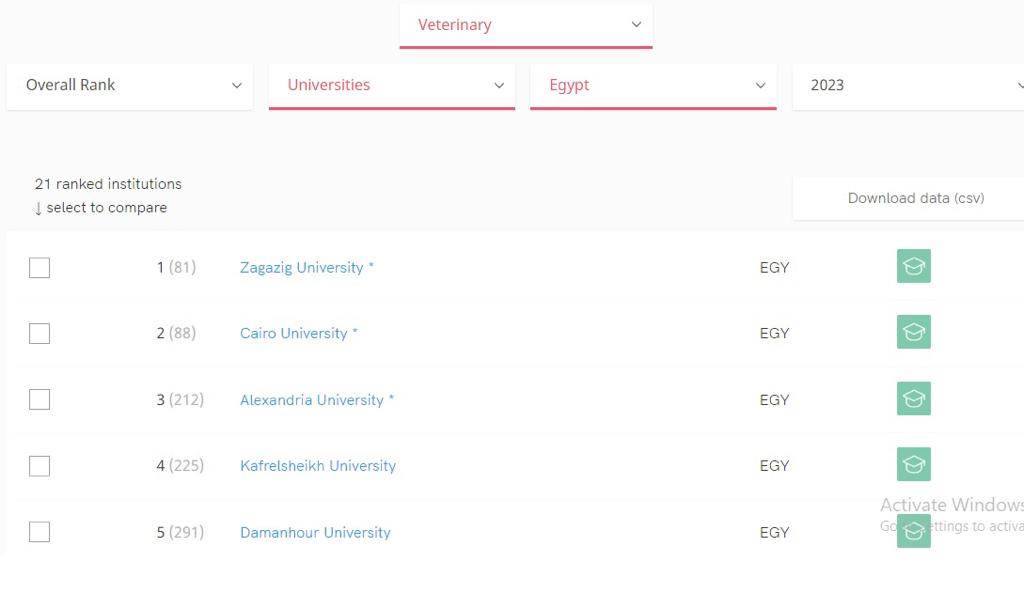Expand the Universities sector dropdown
The height and width of the screenshot is (593, 1024).
[392, 86]
